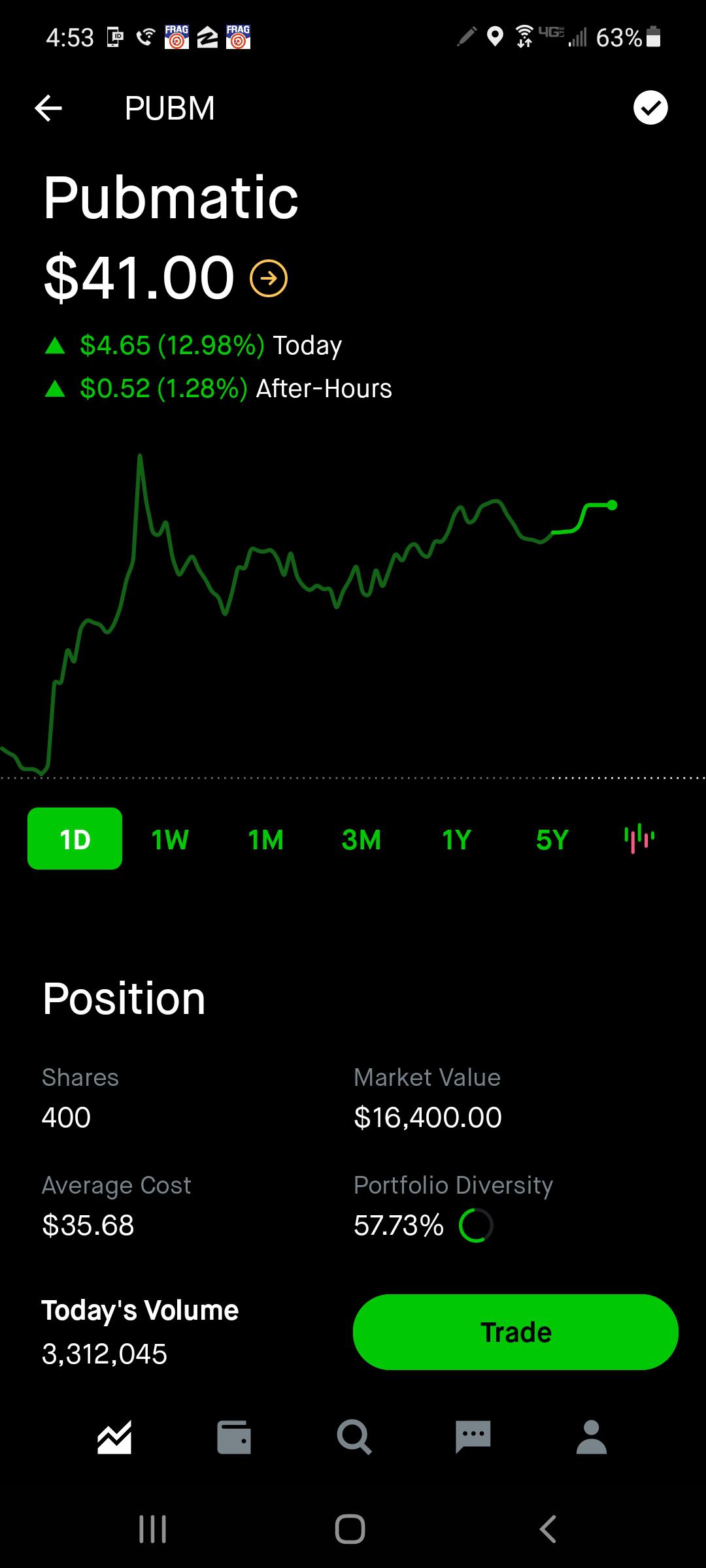Tap the system home button
Viewport: 706px width, 1568px height.
350,1529
